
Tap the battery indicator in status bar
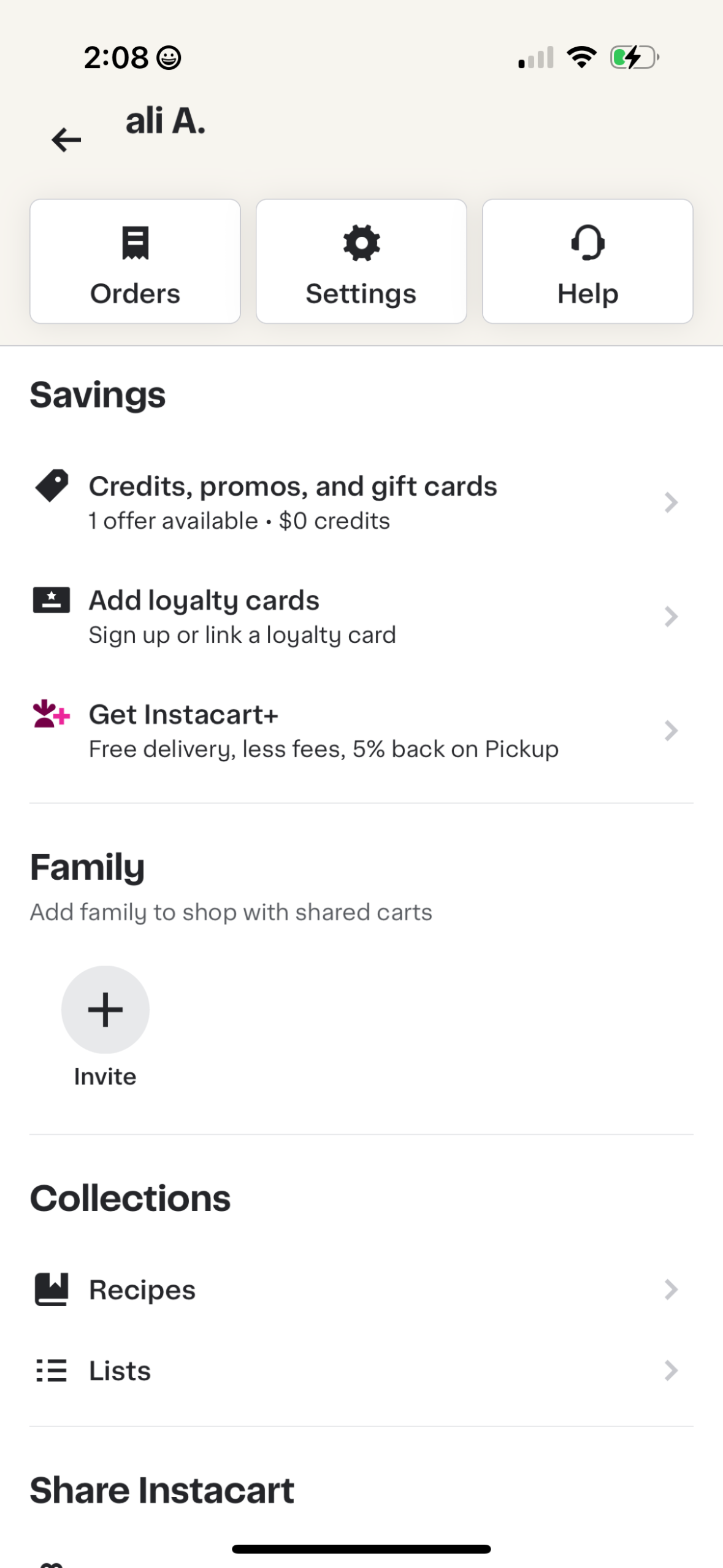633,57
